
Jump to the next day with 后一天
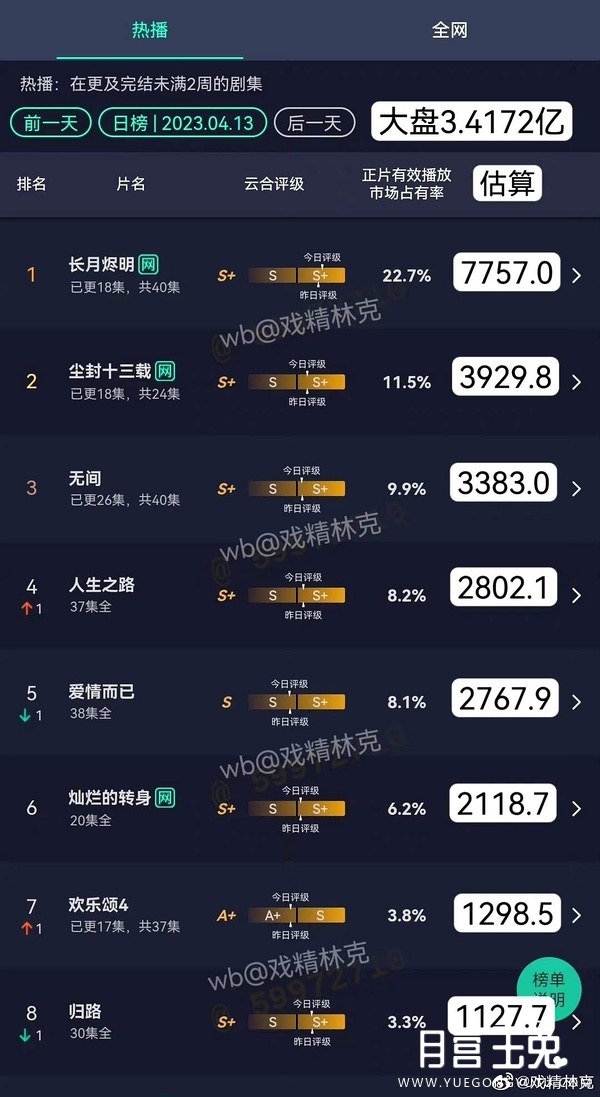314,123
